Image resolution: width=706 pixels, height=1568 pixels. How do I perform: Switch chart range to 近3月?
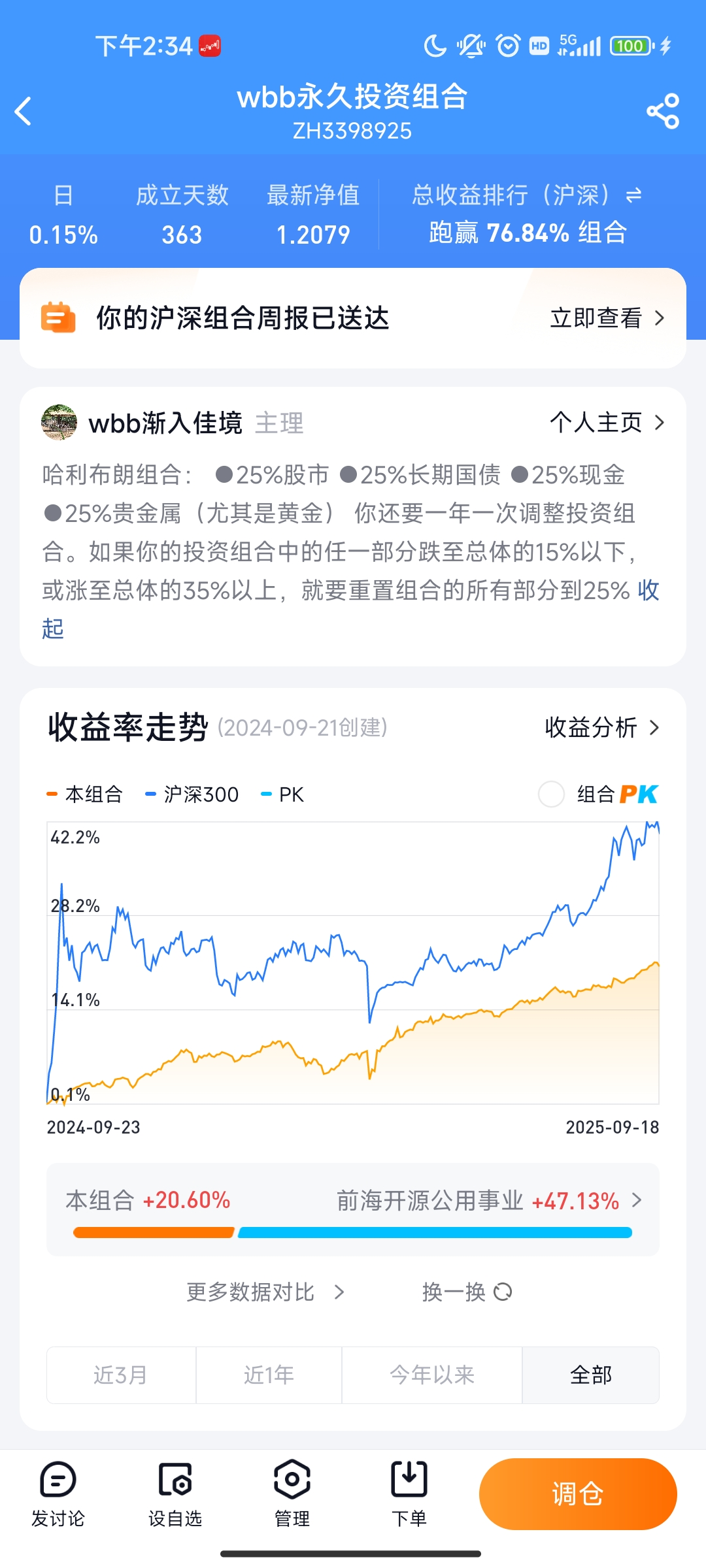coord(121,1375)
